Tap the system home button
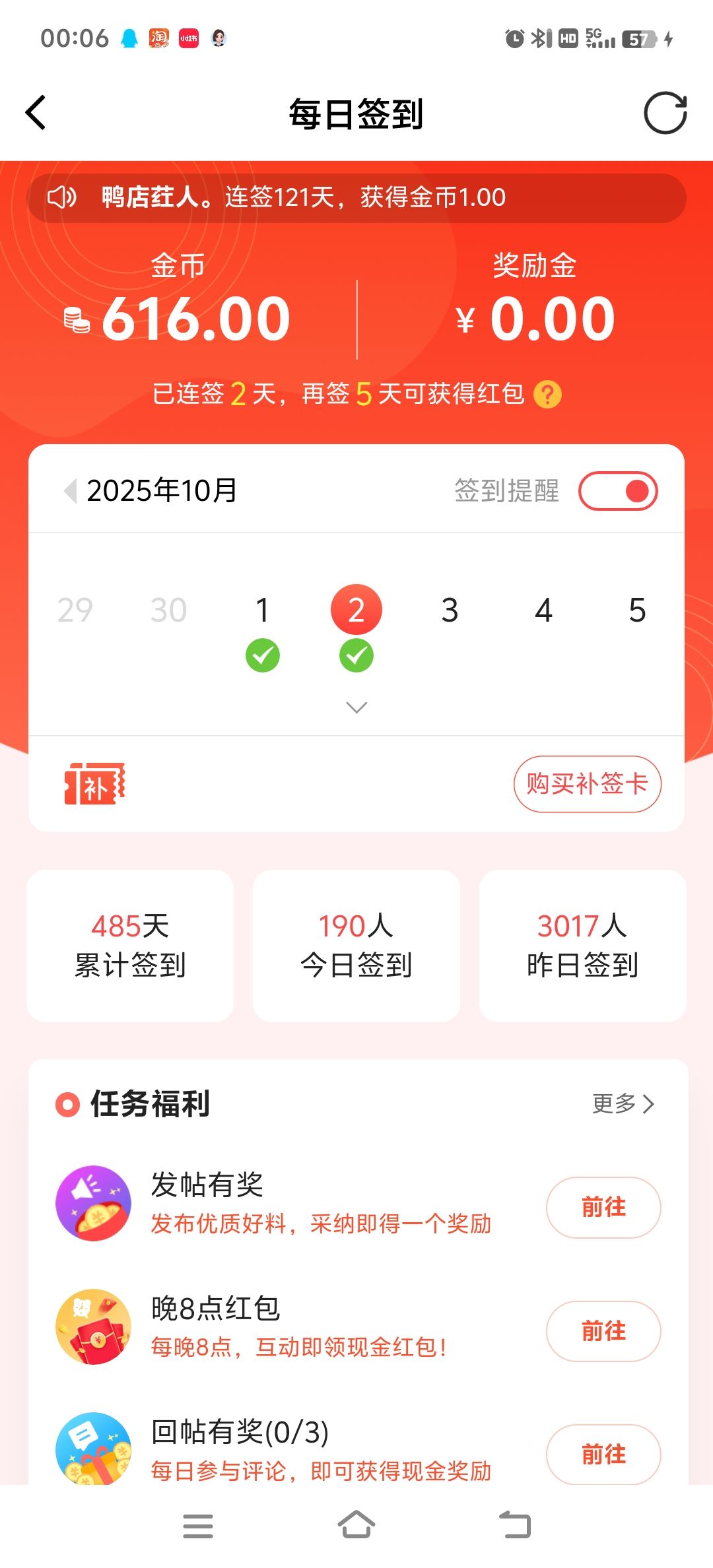This screenshot has height=1568, width=713. [x=356, y=1525]
